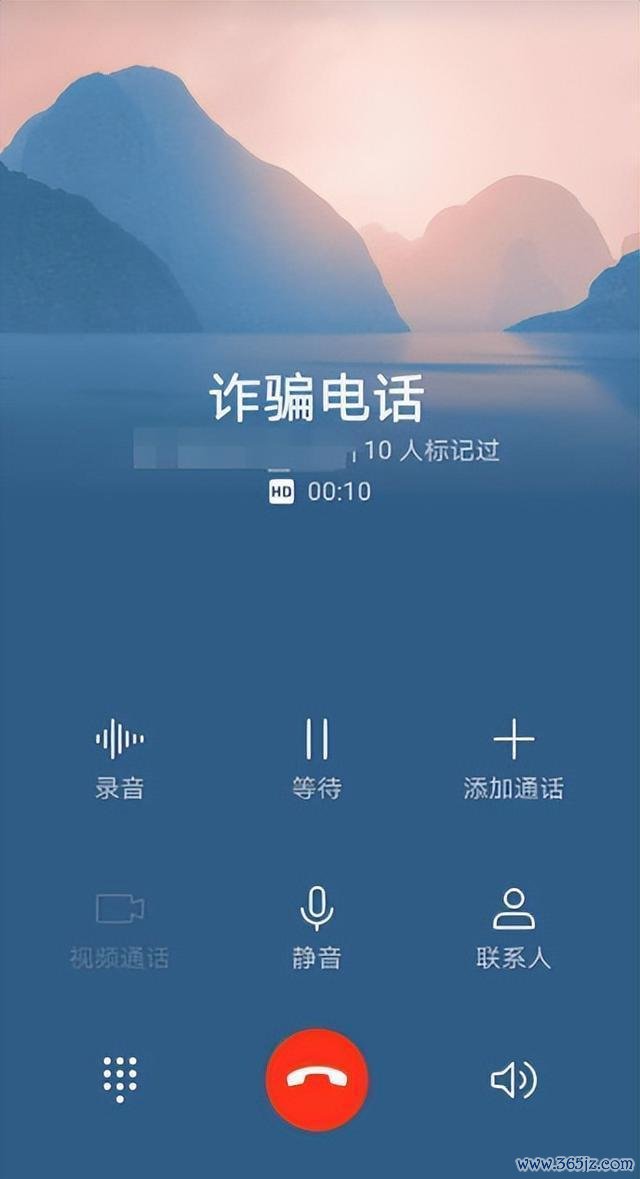The width and height of the screenshot is (640, 1179).
Task: Open contacts (联系人)
Action: 513,926
